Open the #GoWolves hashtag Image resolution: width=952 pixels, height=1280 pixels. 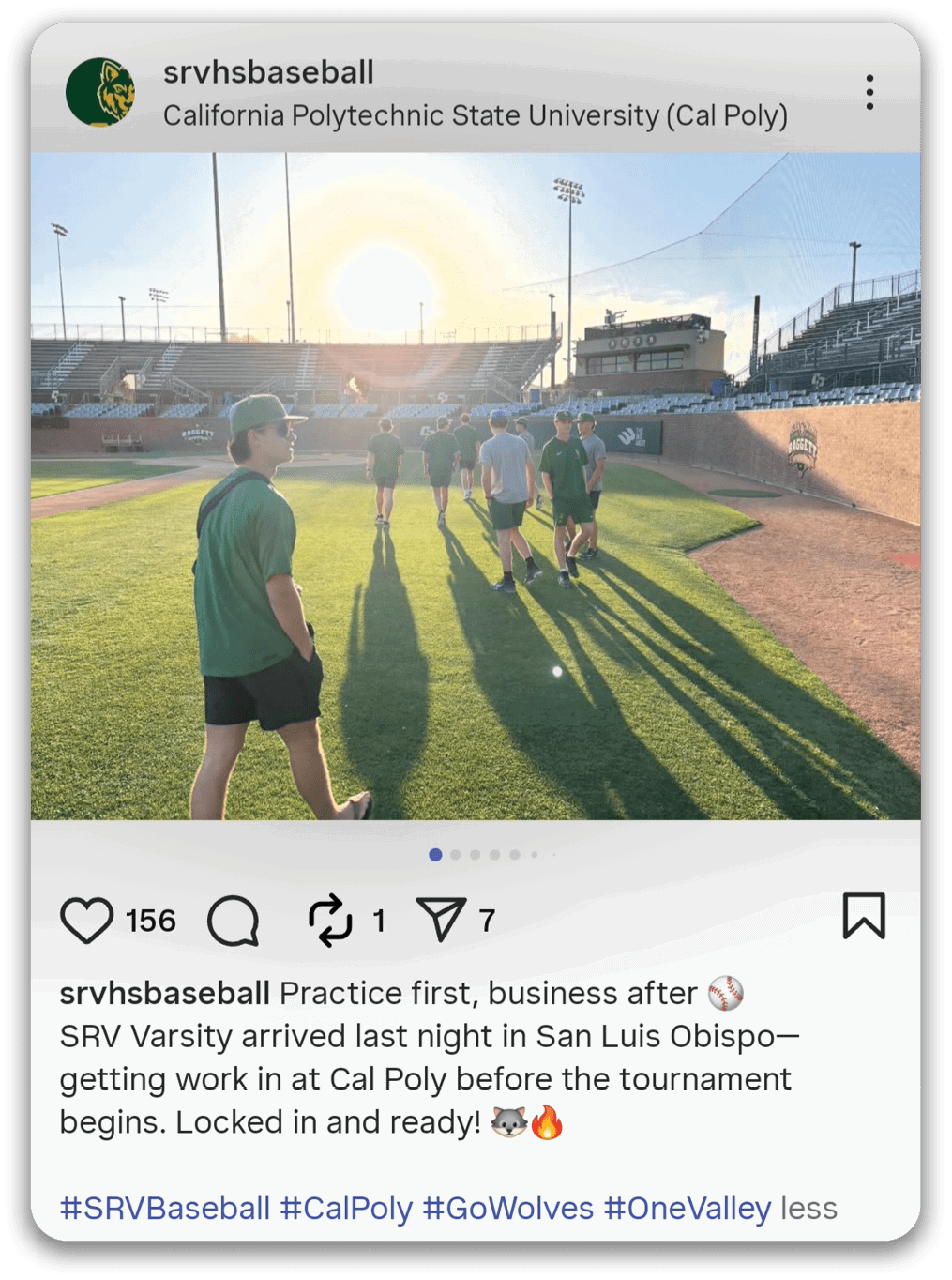(507, 1208)
